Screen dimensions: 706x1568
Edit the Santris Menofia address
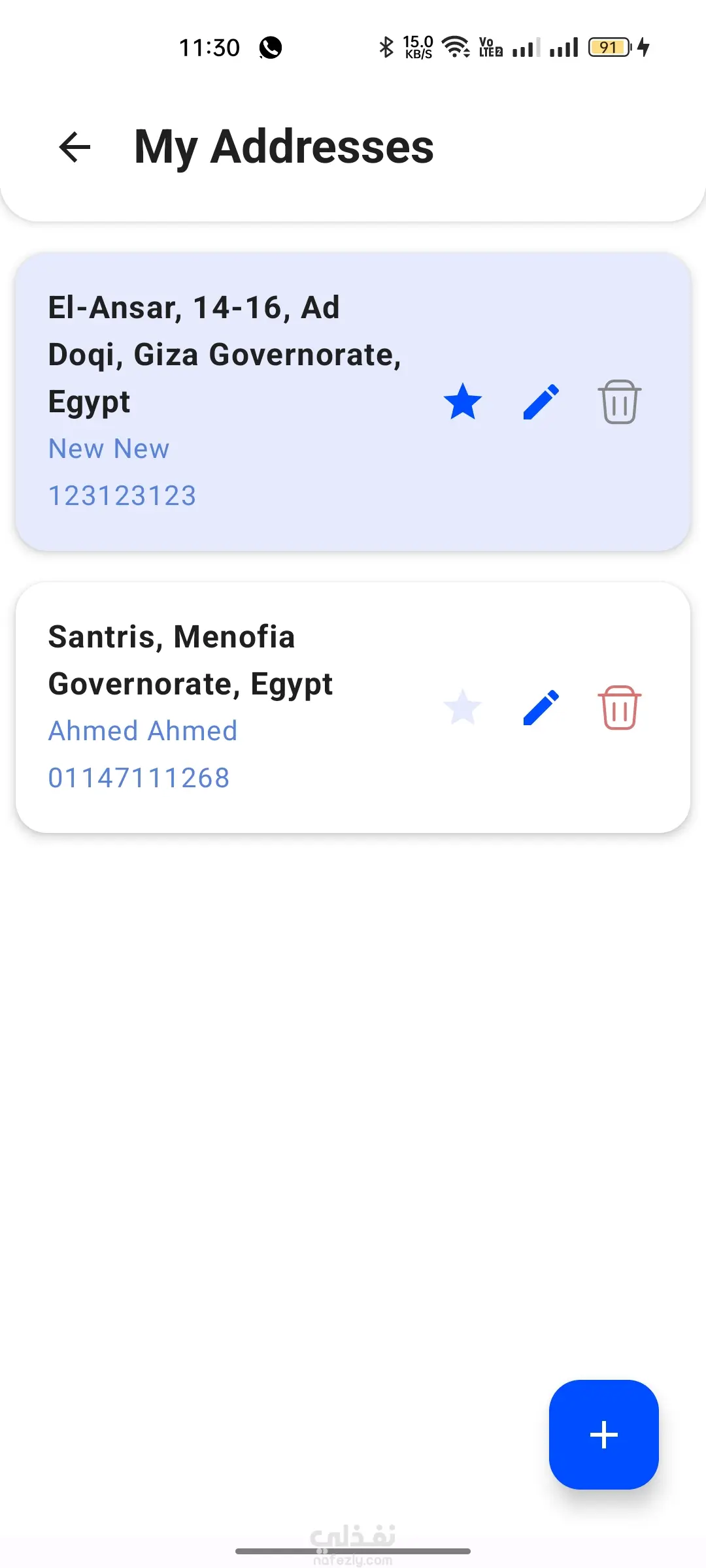[541, 707]
